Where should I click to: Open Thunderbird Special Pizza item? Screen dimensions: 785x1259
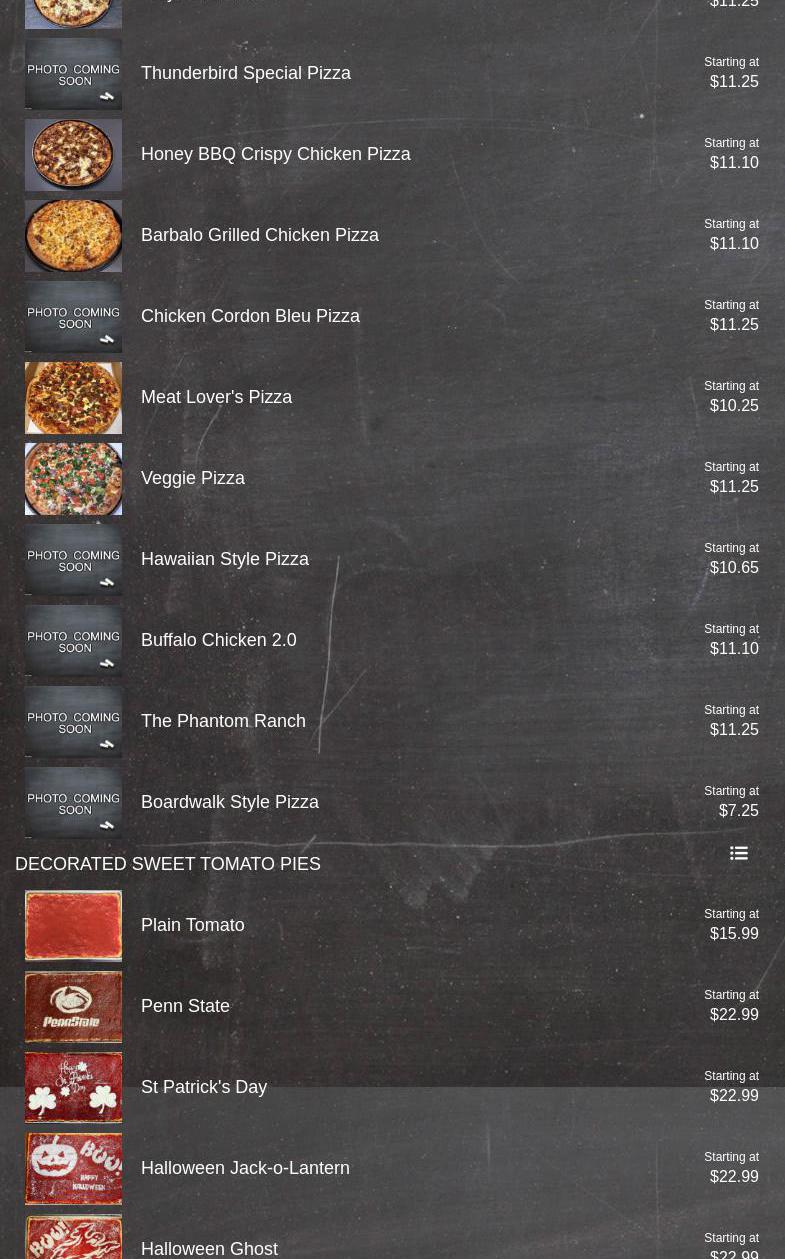coord(246,73)
